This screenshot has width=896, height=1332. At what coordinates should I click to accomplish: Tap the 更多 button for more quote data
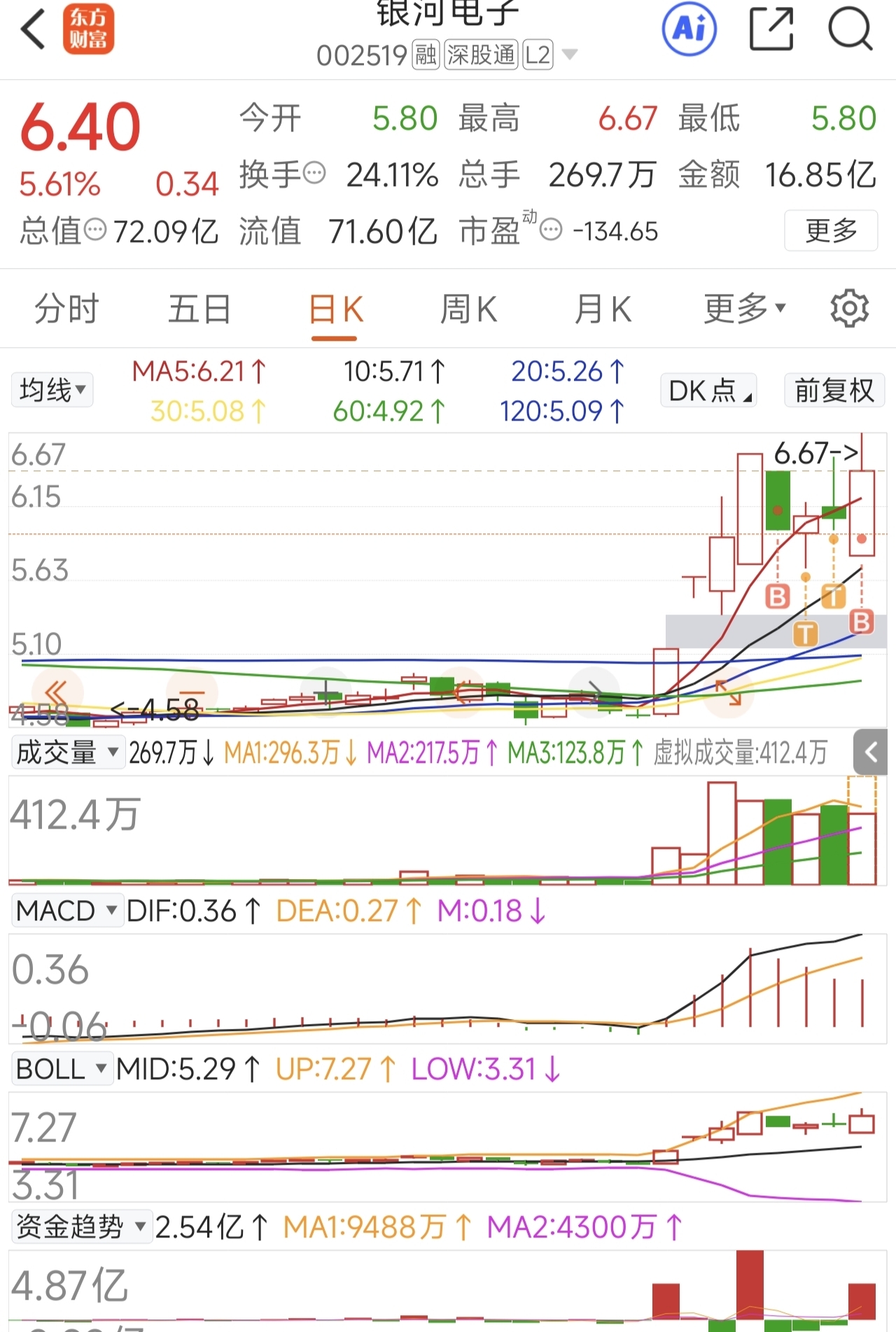coord(831,230)
